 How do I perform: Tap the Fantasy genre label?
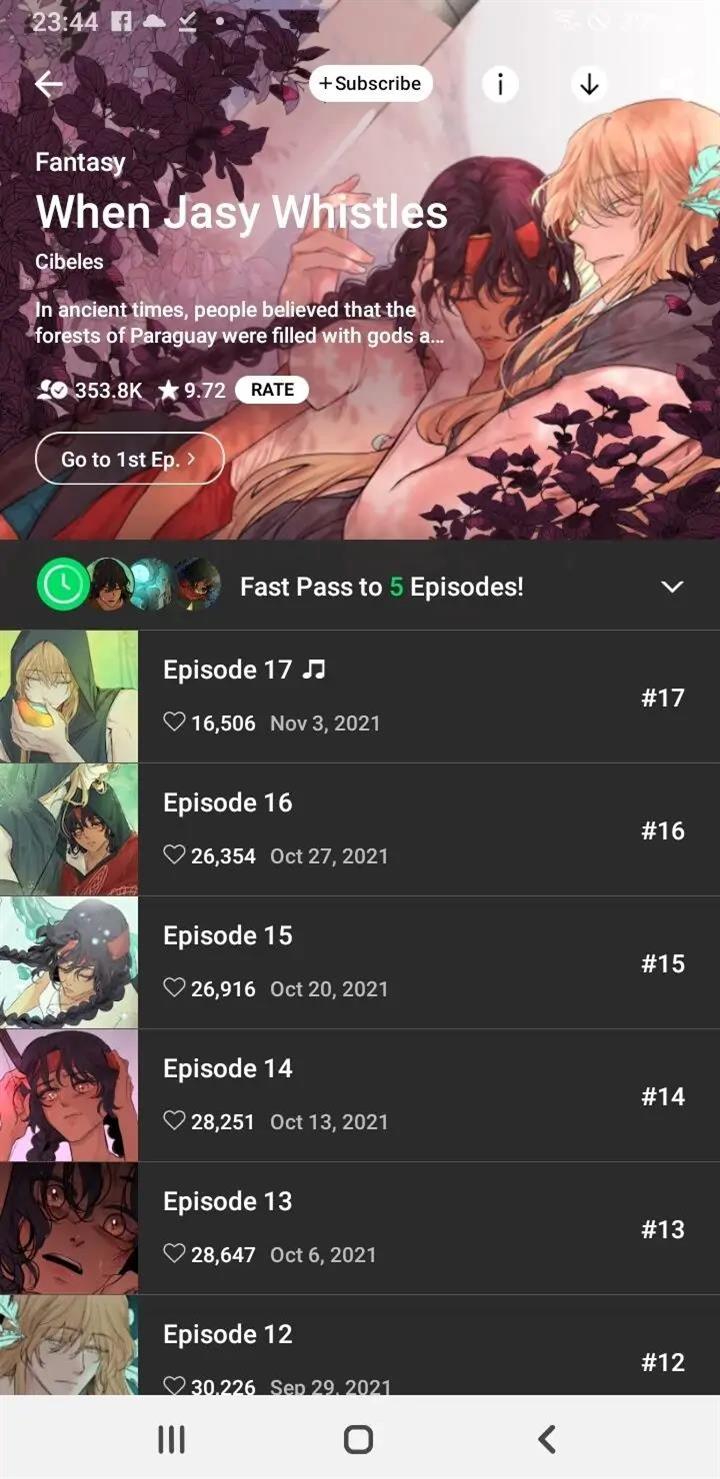click(x=79, y=161)
